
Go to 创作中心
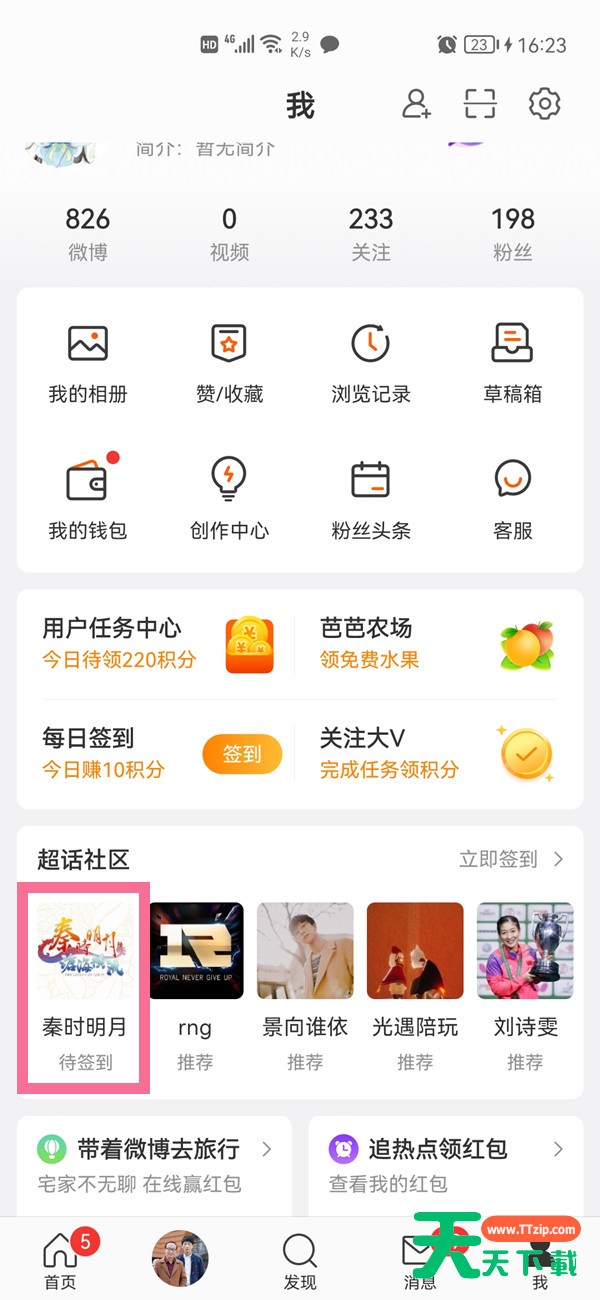tap(229, 498)
